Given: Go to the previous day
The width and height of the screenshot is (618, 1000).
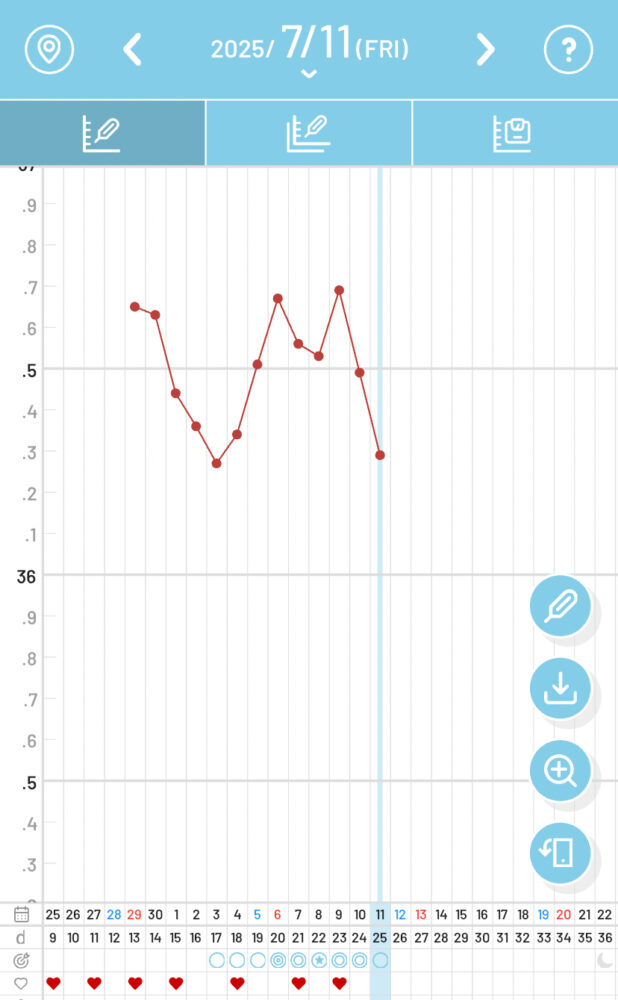Looking at the screenshot, I should point(132,50).
